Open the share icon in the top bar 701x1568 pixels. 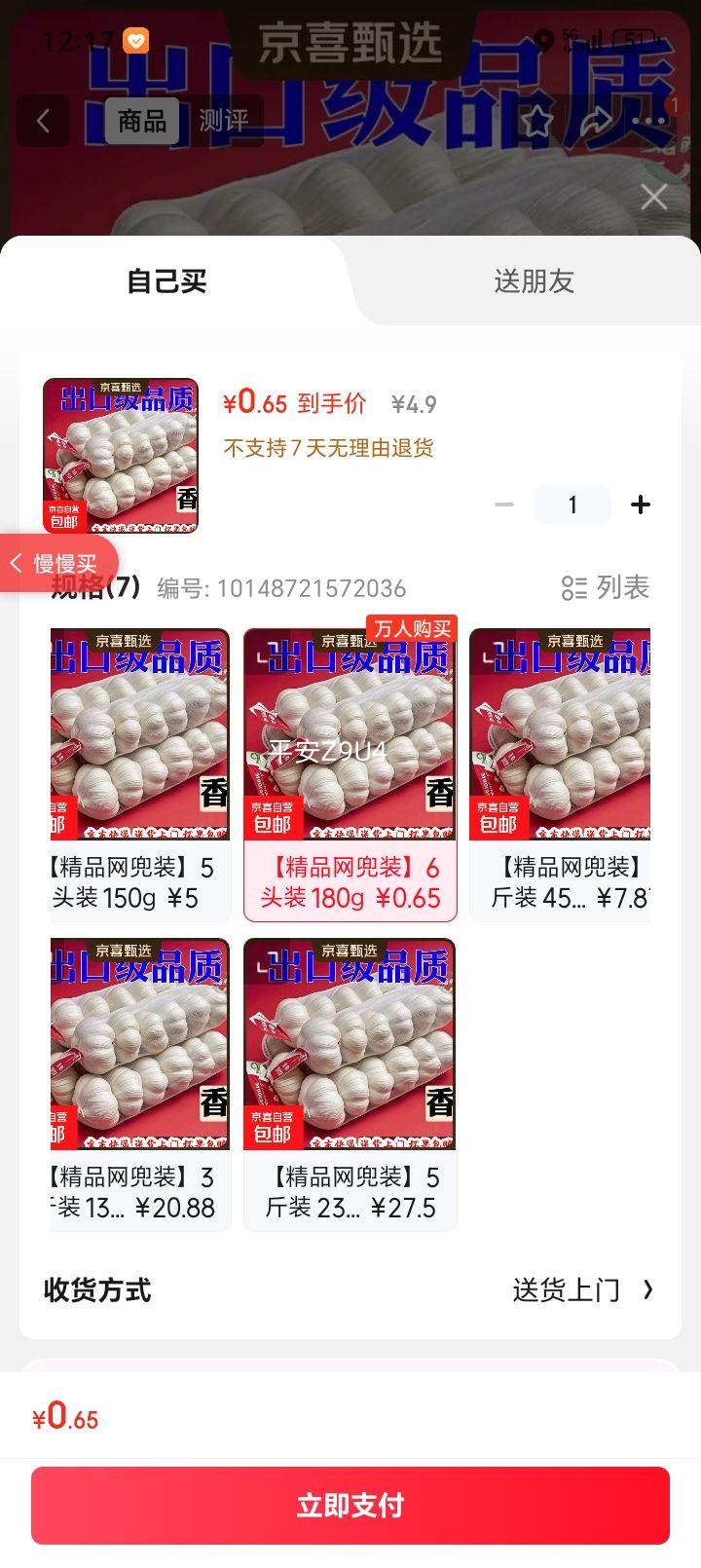click(x=595, y=121)
